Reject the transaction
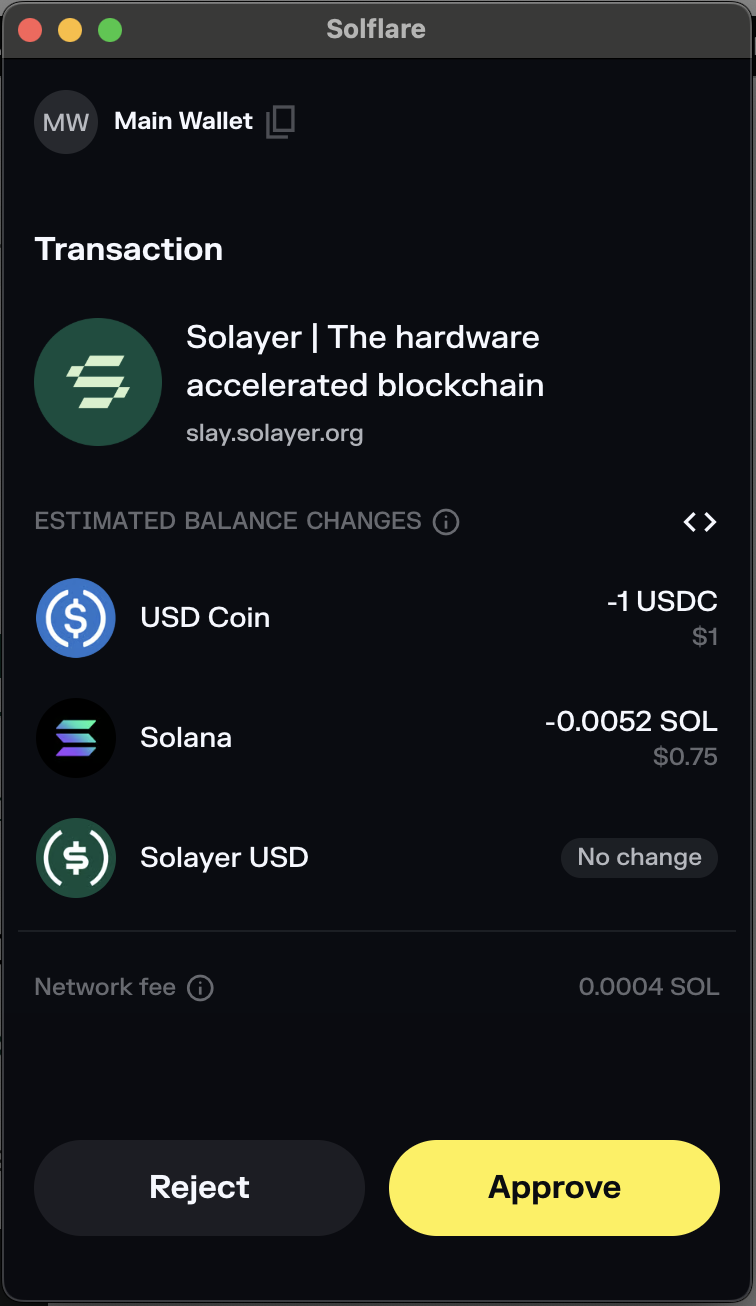Screen dimensions: 756x1306 (199, 1188)
